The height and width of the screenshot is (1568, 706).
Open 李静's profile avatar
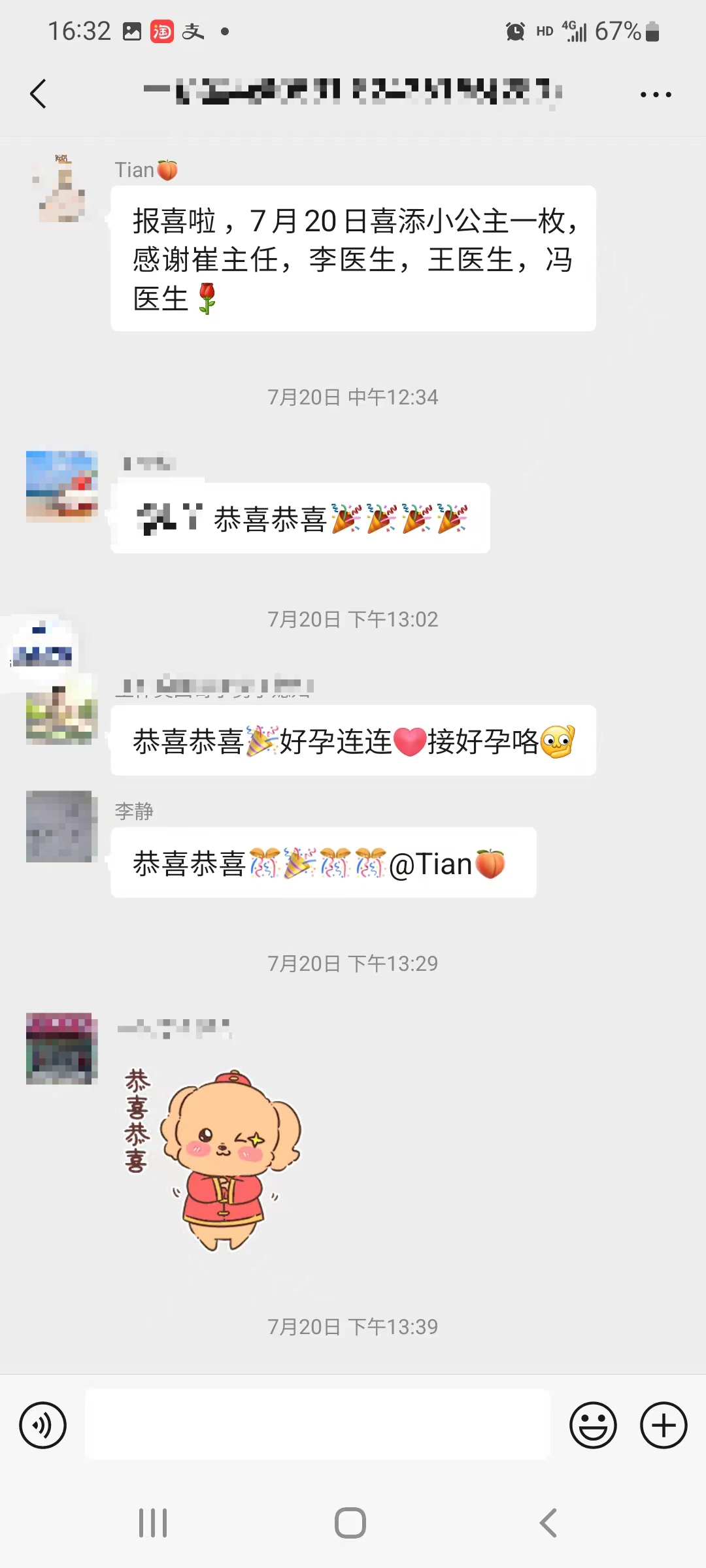click(x=62, y=826)
